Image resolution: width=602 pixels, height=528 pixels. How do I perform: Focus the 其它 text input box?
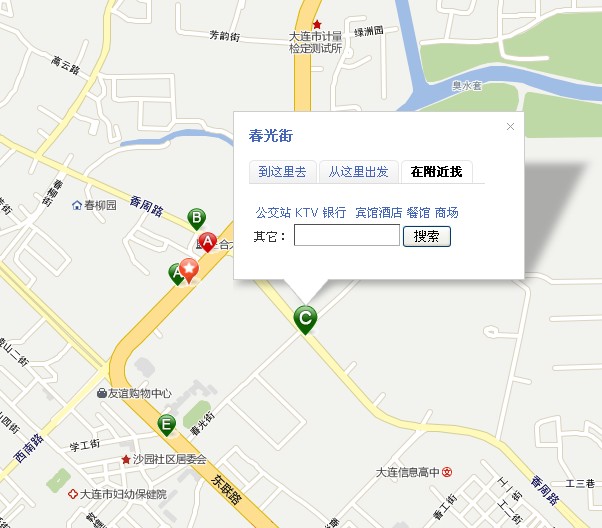point(346,236)
